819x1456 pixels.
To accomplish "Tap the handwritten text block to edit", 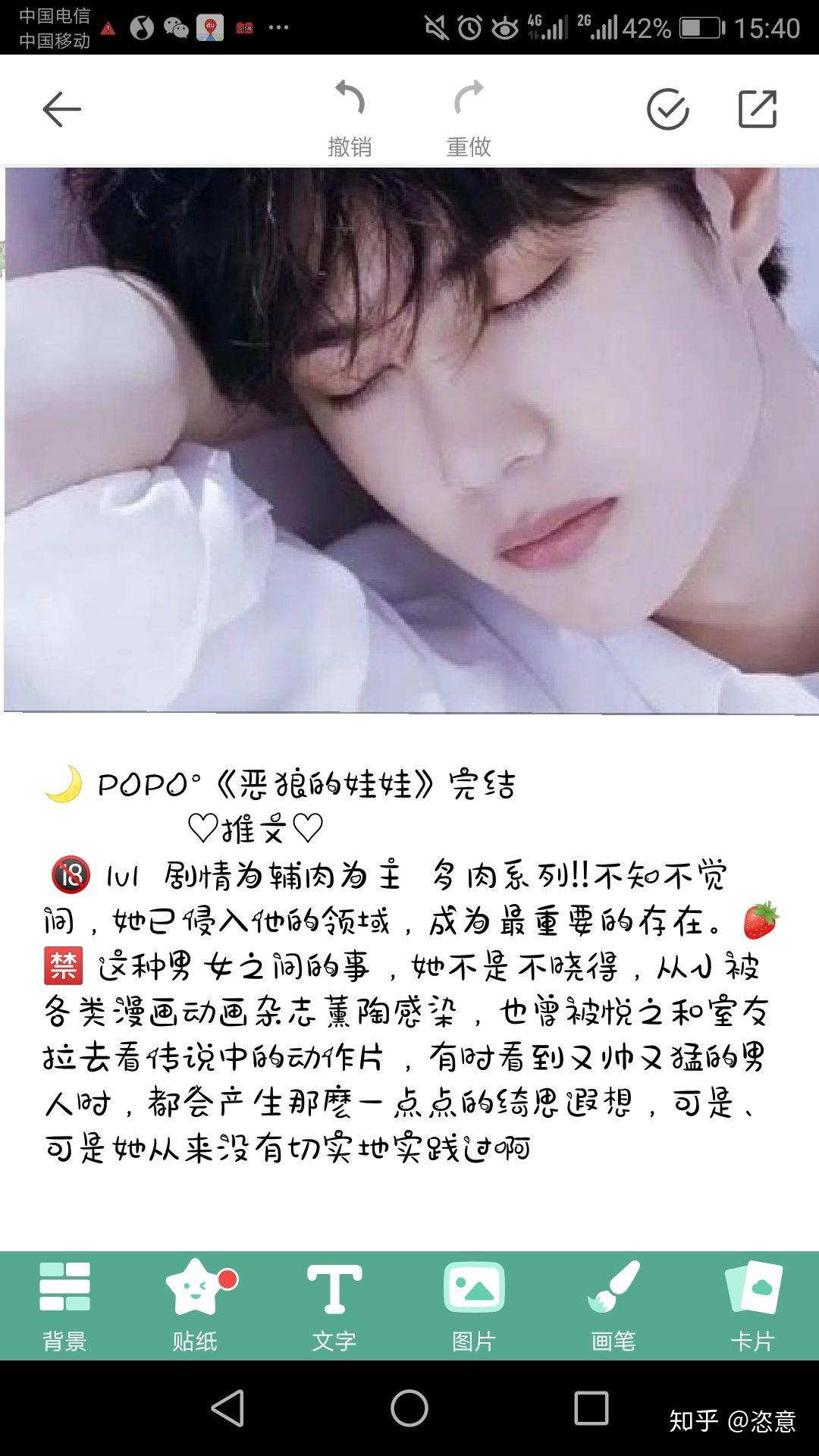I will pos(411,965).
